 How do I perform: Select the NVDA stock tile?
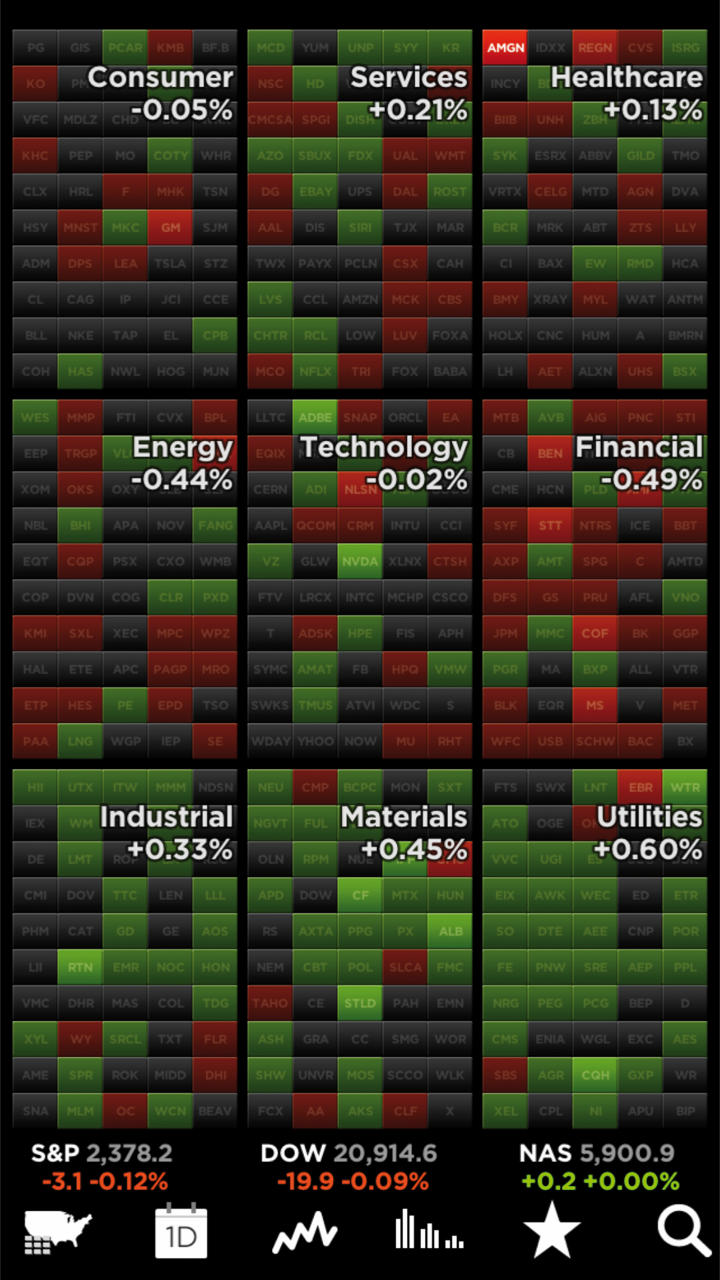point(360,562)
